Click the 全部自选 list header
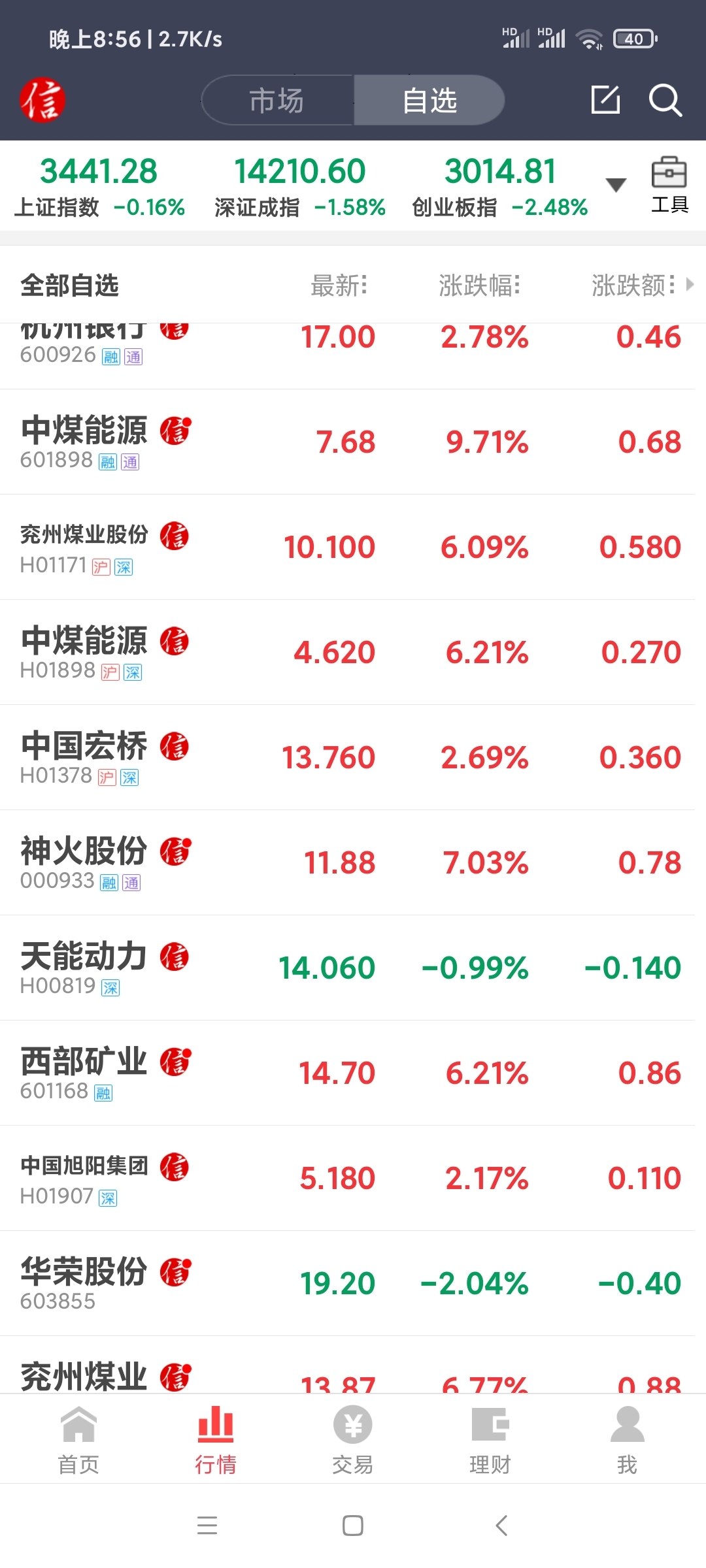 (70, 286)
